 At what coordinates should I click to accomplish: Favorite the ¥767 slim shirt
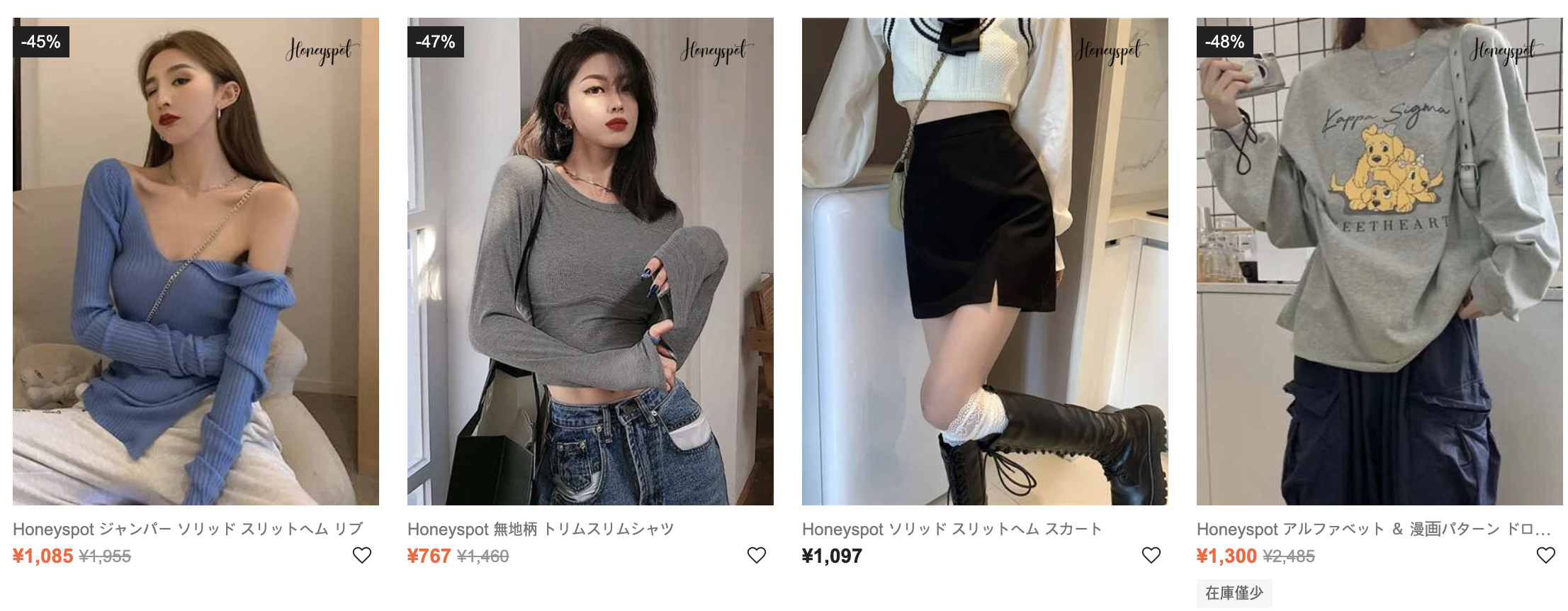[x=757, y=555]
